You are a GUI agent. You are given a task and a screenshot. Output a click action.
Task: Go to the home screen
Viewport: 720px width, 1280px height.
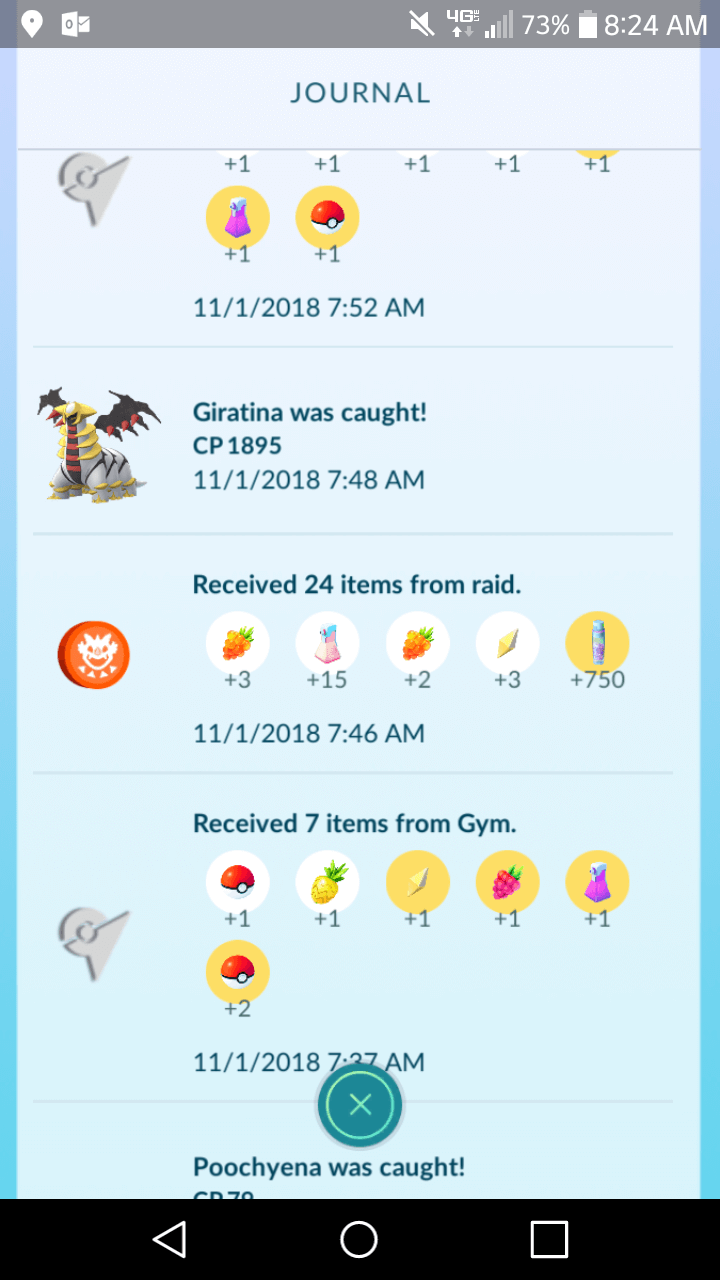pos(359,1239)
